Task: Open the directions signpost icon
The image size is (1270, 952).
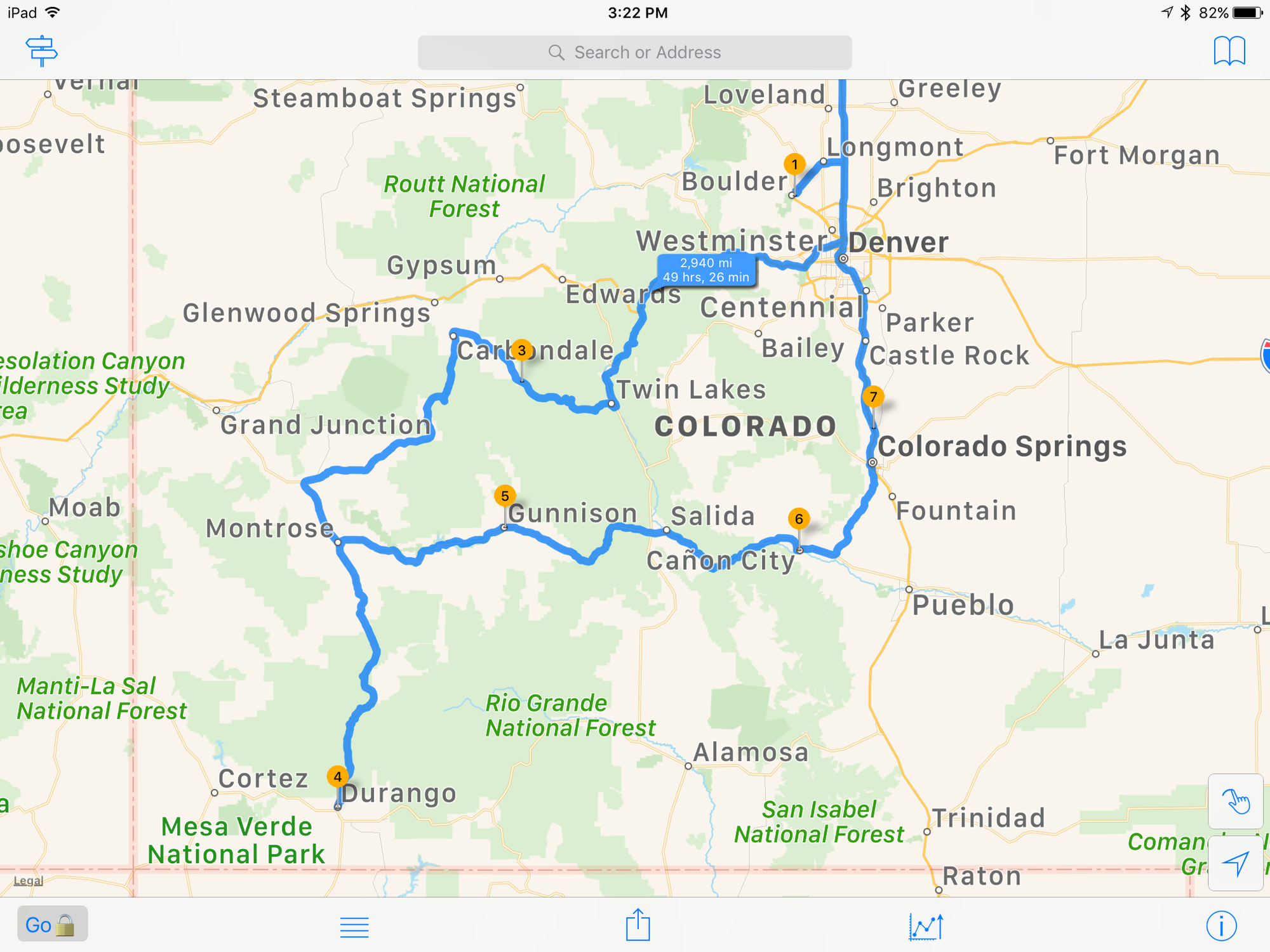Action: [x=42, y=51]
